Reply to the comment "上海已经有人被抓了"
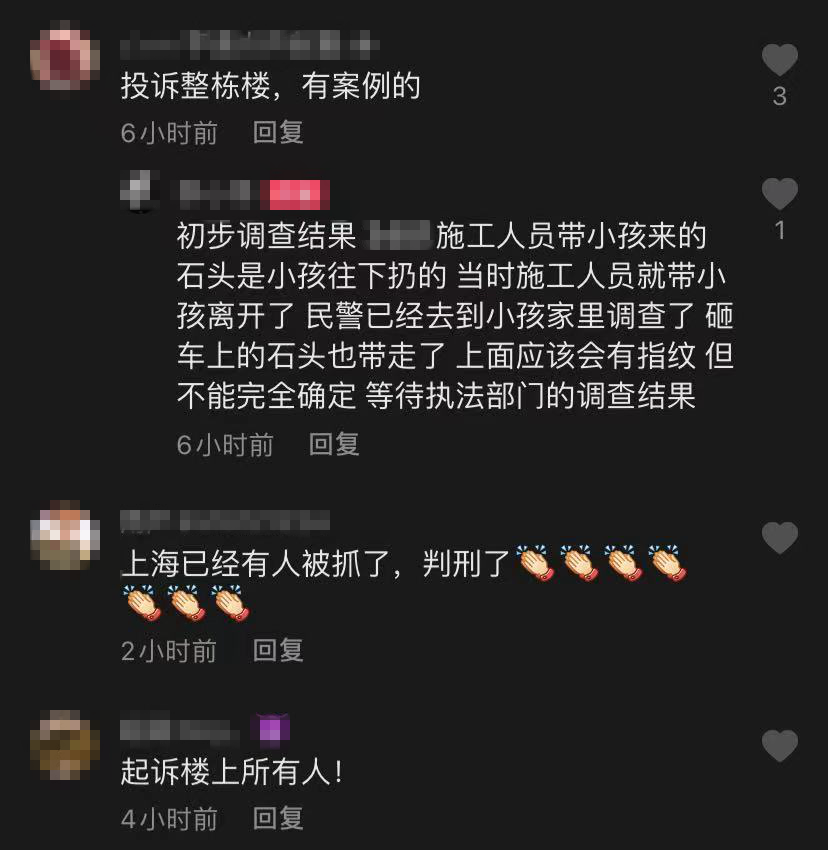The width and height of the screenshot is (828, 850). click(278, 651)
